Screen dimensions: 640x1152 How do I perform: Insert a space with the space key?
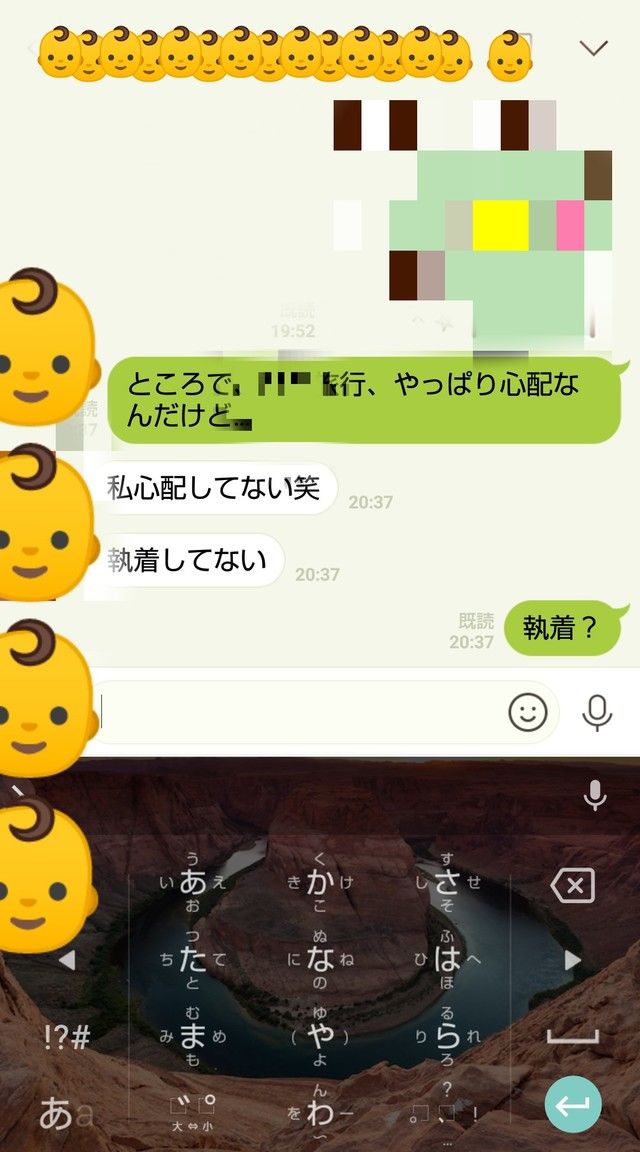pos(573,1036)
